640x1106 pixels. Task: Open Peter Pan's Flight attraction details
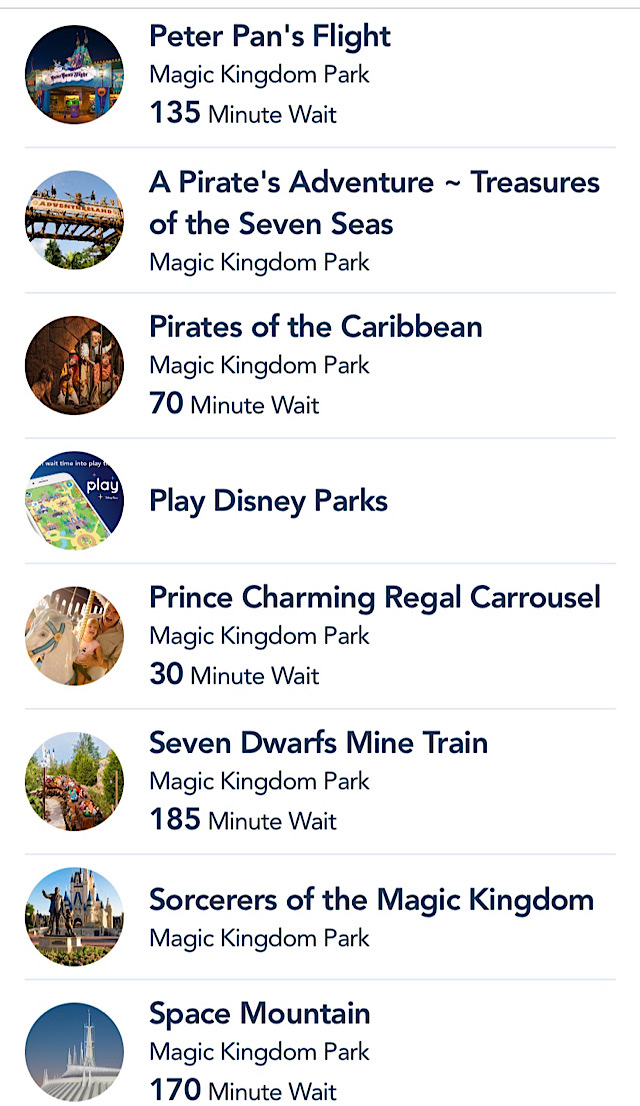coord(270,37)
